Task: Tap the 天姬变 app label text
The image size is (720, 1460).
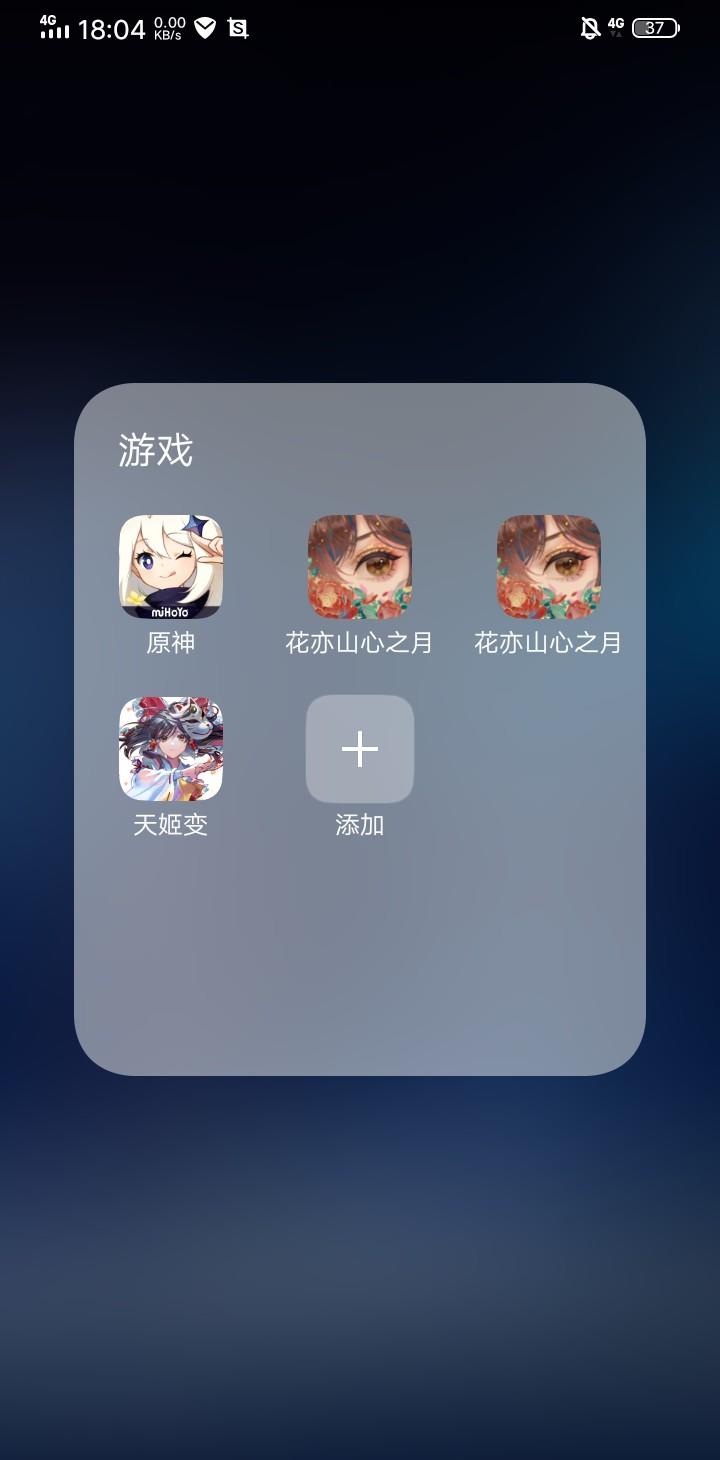Action: 170,826
